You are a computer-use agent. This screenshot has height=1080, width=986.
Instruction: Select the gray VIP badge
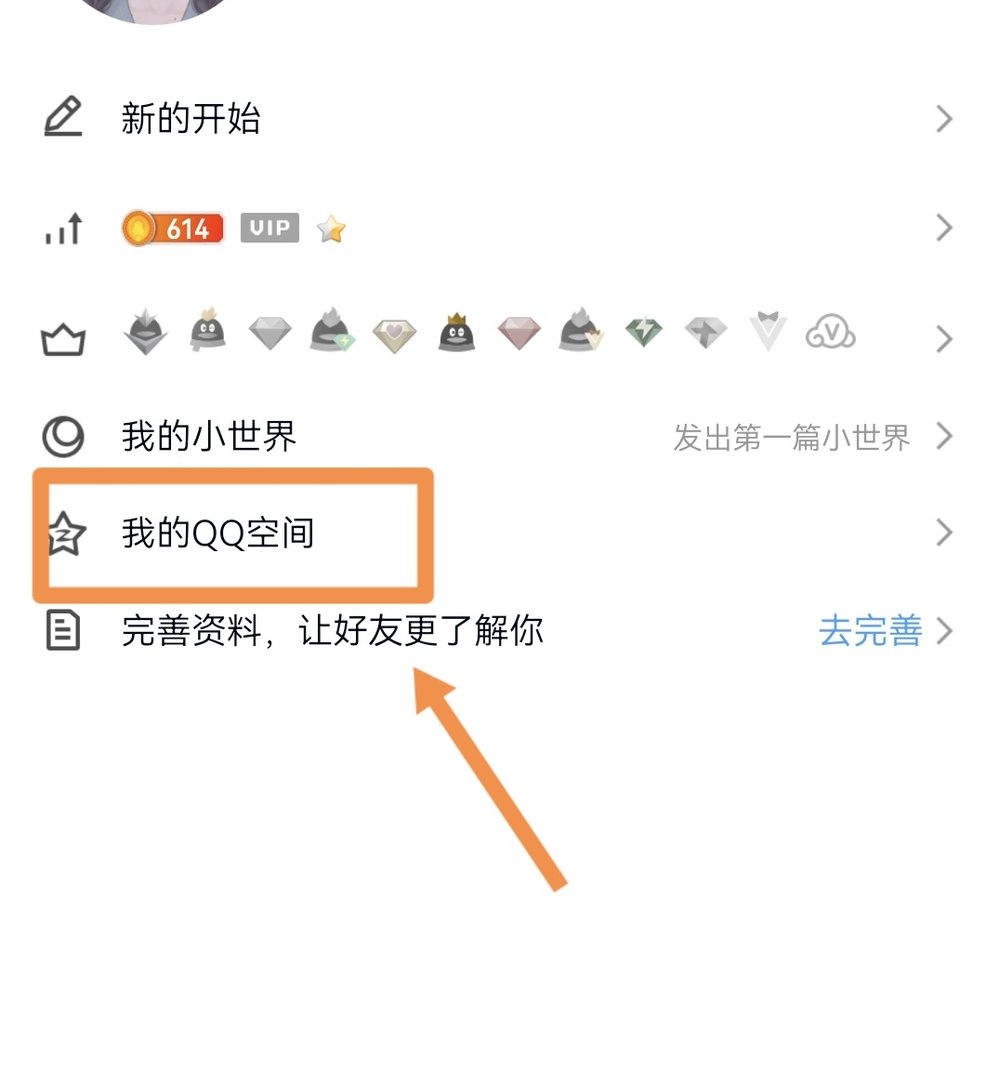[x=268, y=228]
